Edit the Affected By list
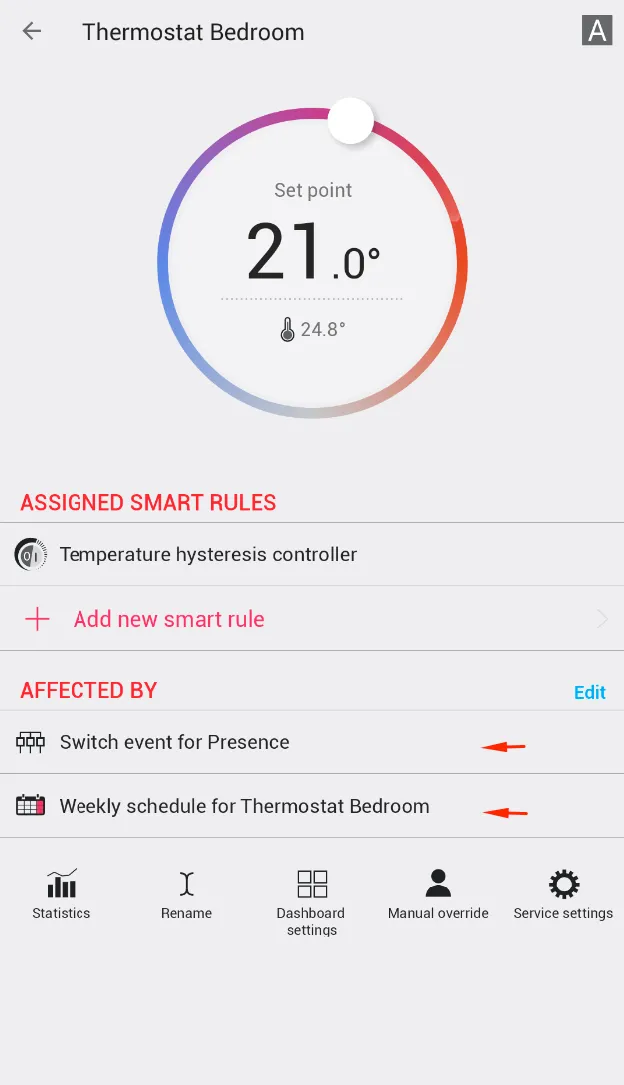Screen dimensions: 624x1085 click(589, 692)
